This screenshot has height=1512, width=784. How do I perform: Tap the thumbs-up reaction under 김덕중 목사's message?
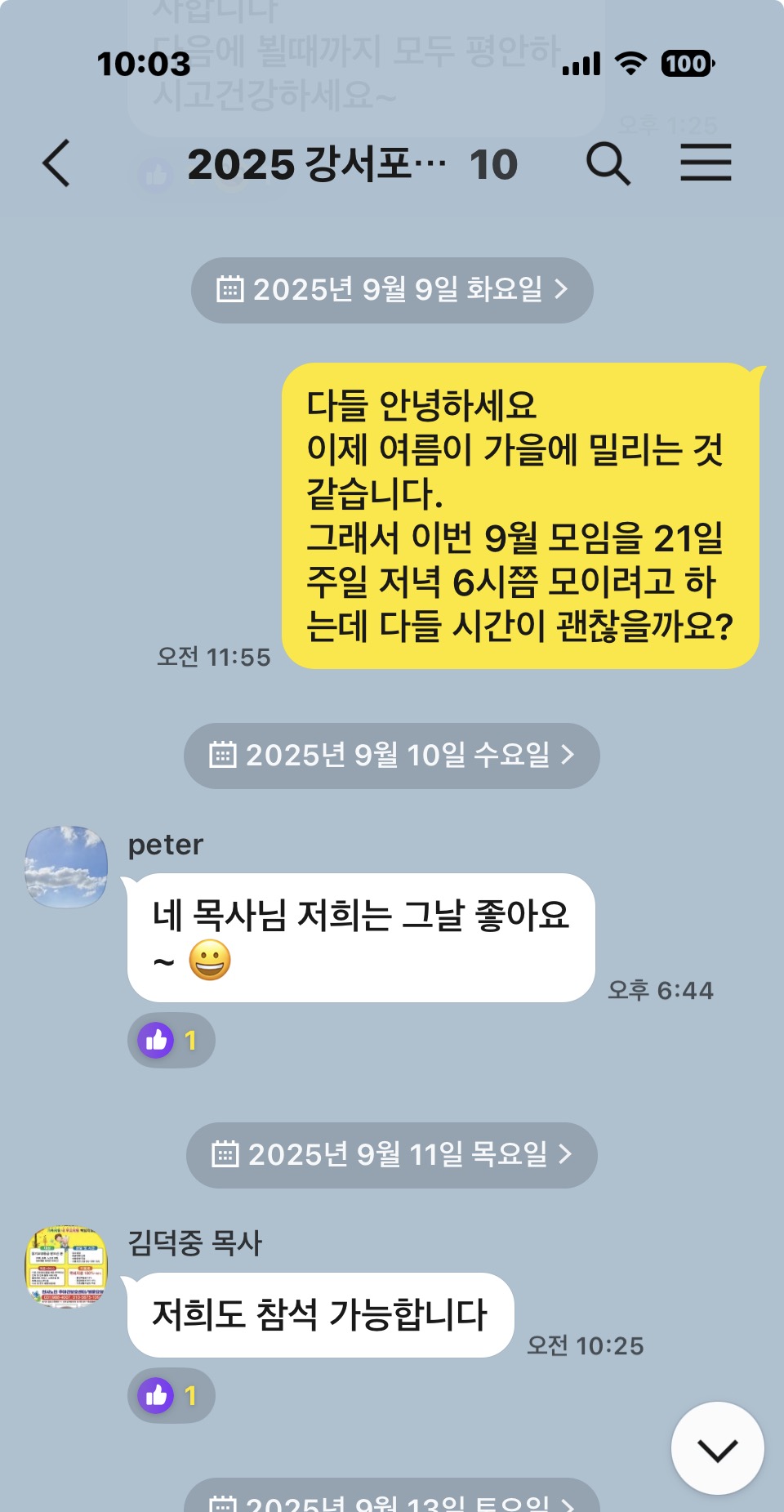(x=171, y=1395)
